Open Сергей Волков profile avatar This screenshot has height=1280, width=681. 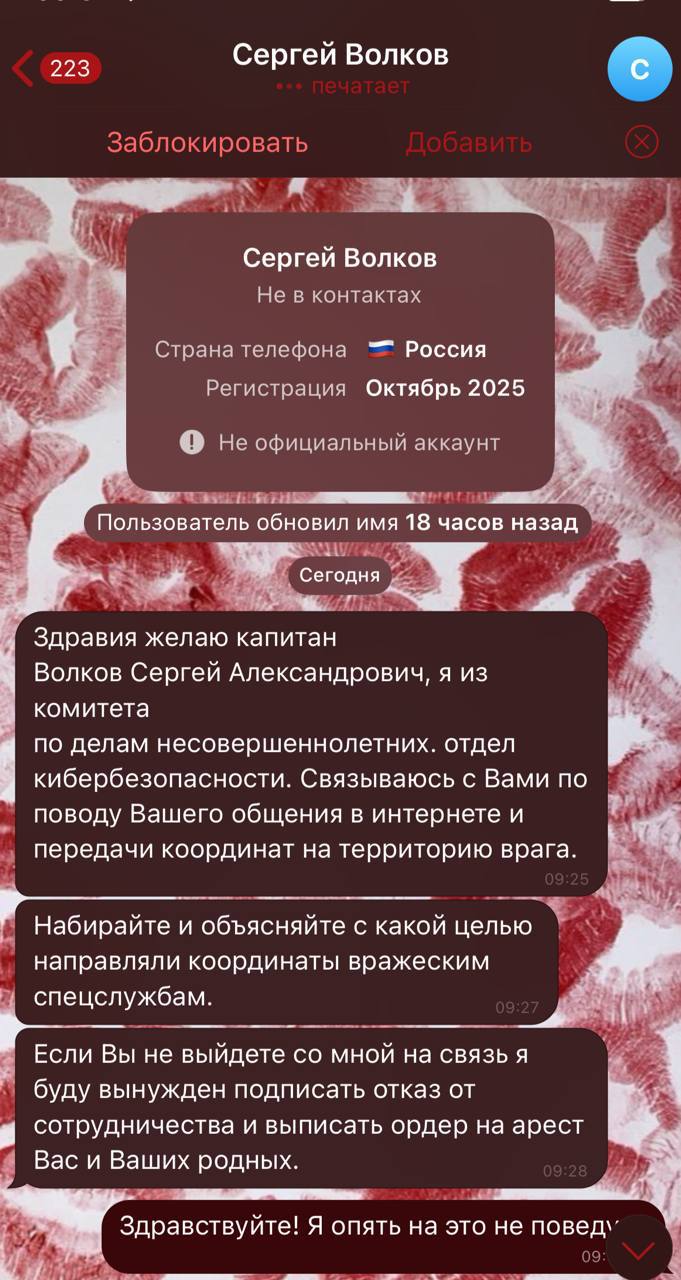(x=639, y=69)
